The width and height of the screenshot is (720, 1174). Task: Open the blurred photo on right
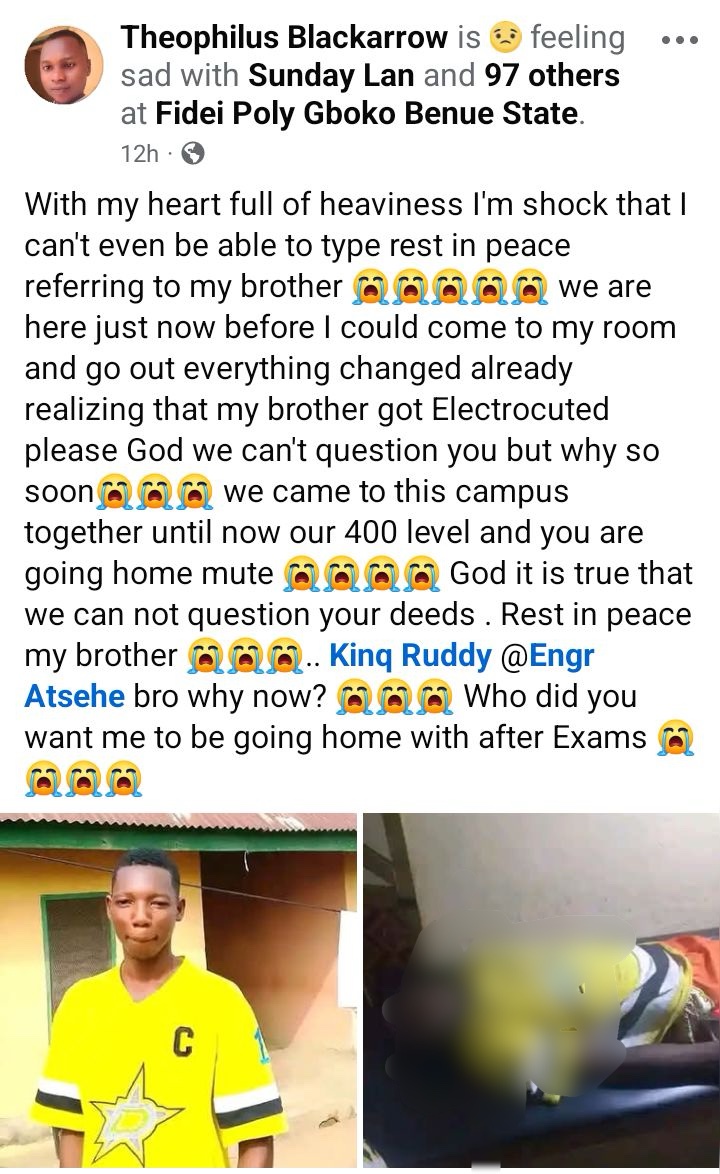[x=541, y=990]
